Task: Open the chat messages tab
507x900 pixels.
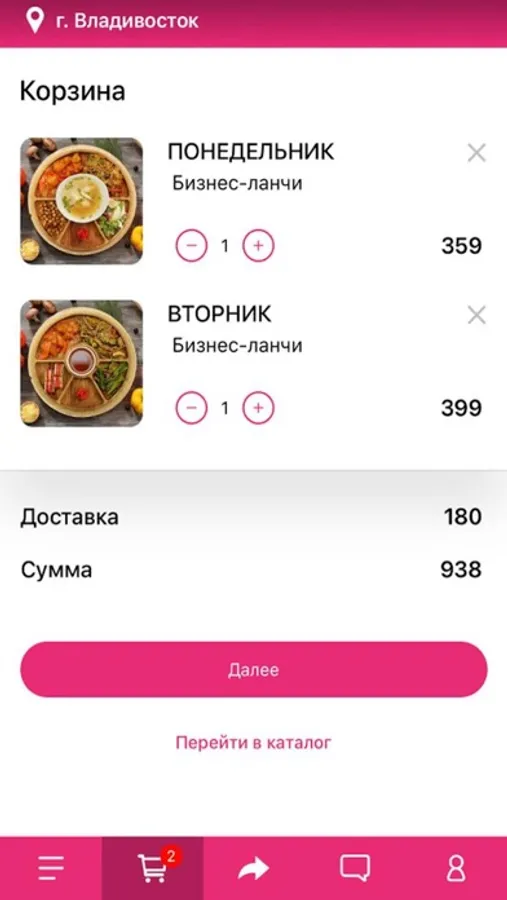Action: point(355,868)
